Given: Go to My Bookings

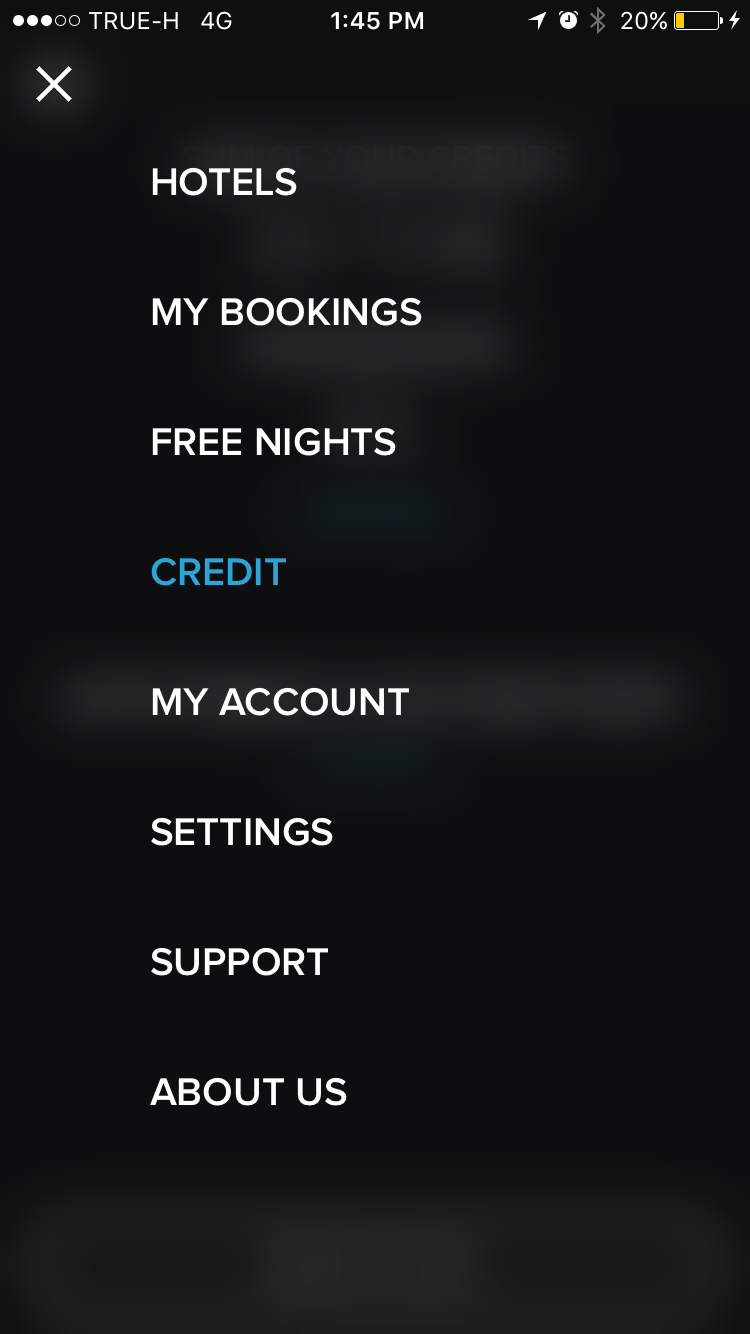Looking at the screenshot, I should [286, 312].
